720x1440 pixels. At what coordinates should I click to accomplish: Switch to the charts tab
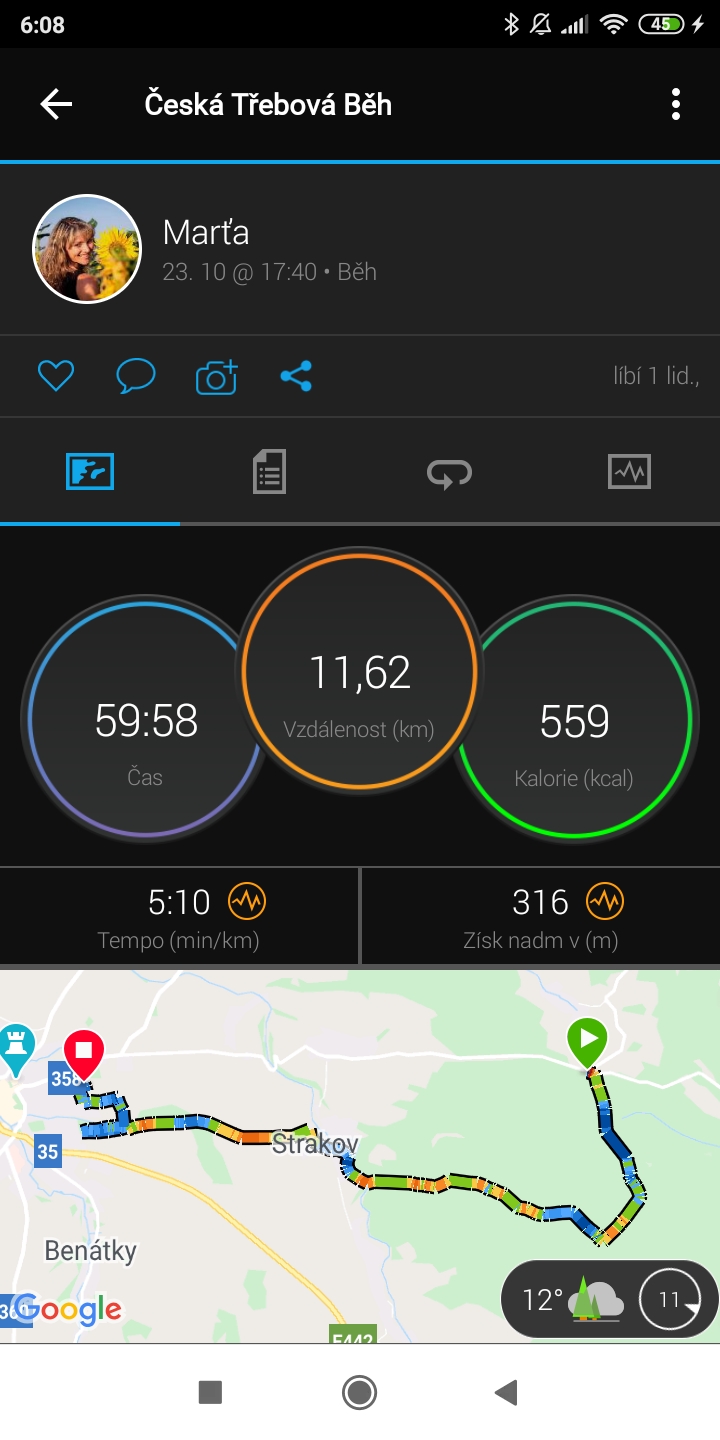tap(629, 471)
